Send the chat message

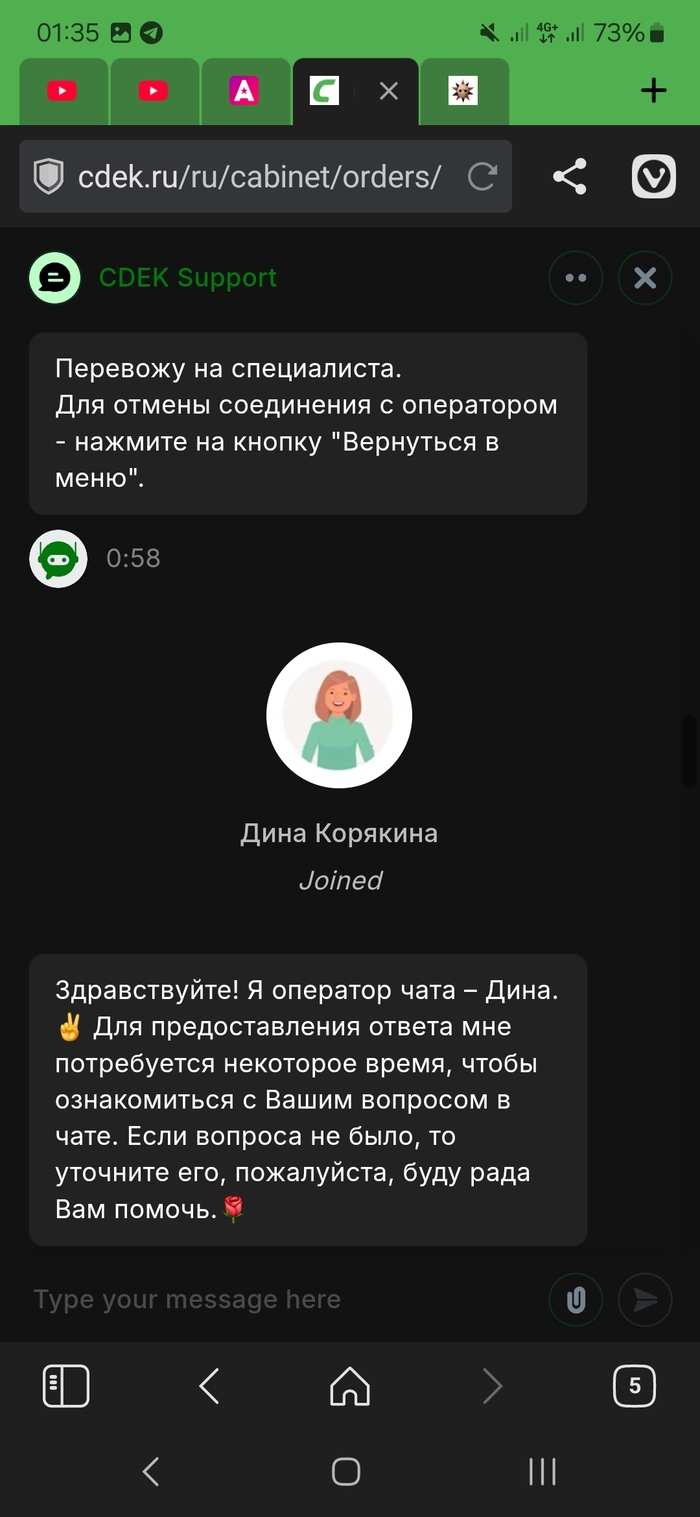645,1299
